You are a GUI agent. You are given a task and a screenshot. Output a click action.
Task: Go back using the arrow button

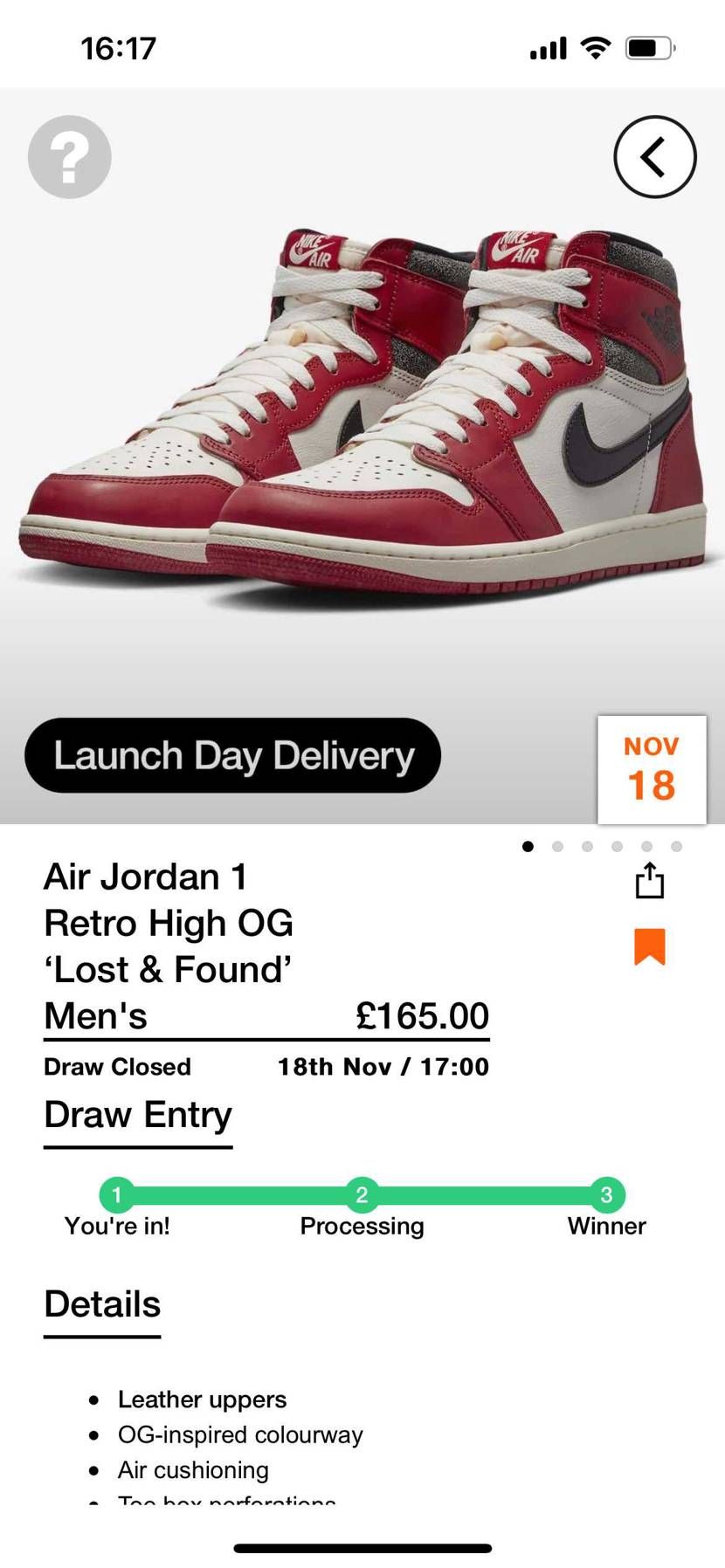click(x=654, y=157)
